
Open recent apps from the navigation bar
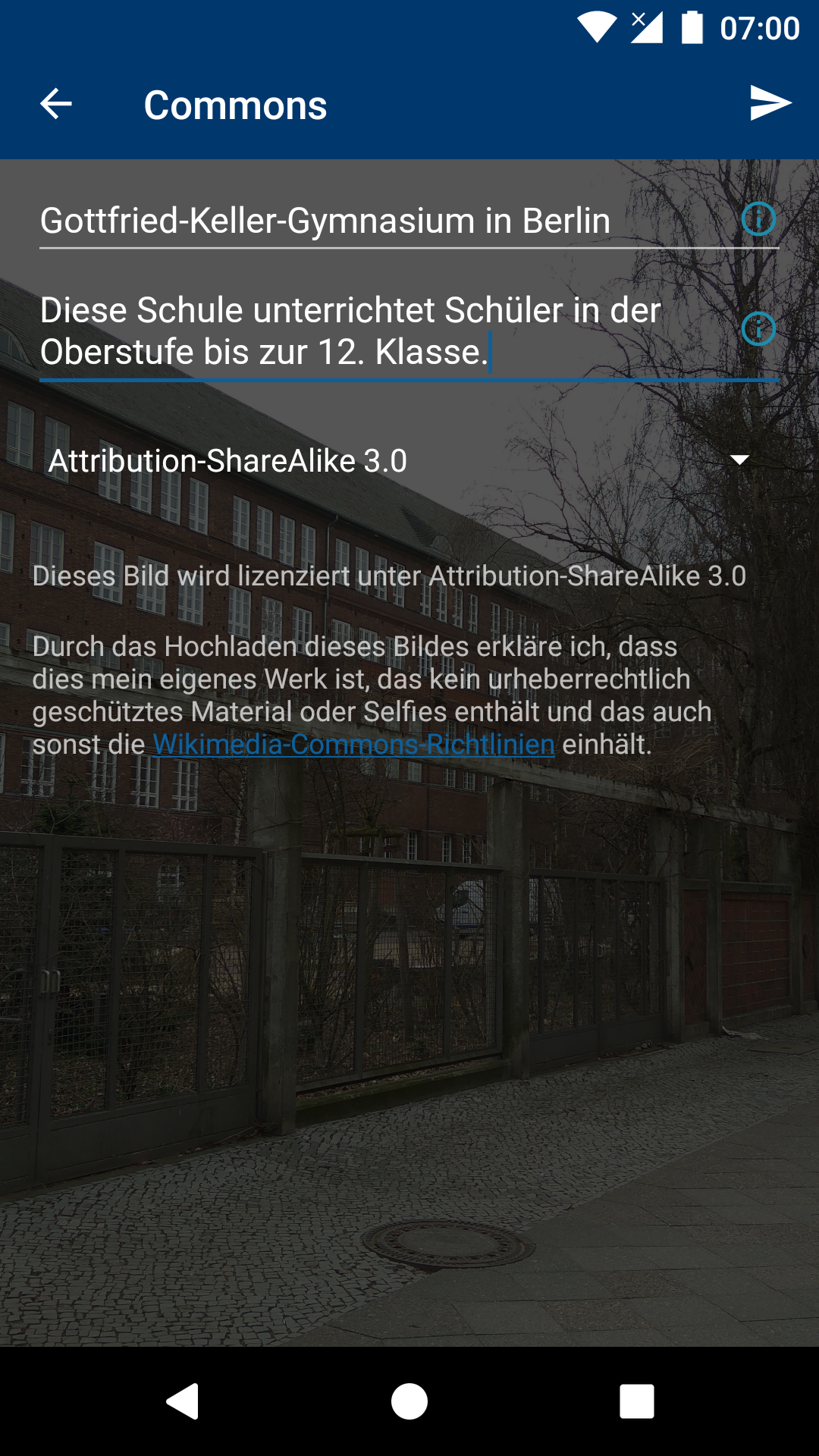click(636, 1401)
